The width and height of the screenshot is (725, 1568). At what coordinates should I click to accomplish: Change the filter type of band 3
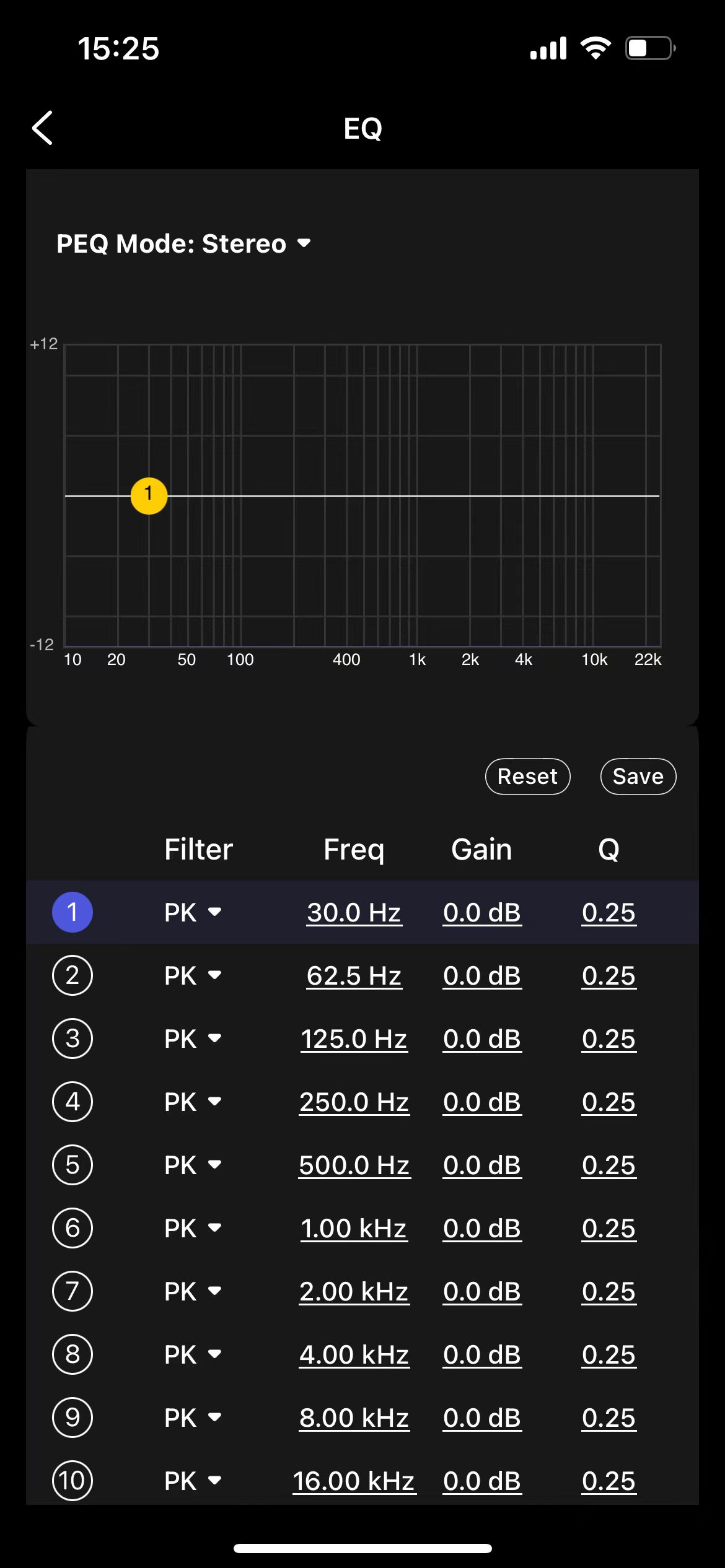pyautogui.click(x=193, y=1039)
